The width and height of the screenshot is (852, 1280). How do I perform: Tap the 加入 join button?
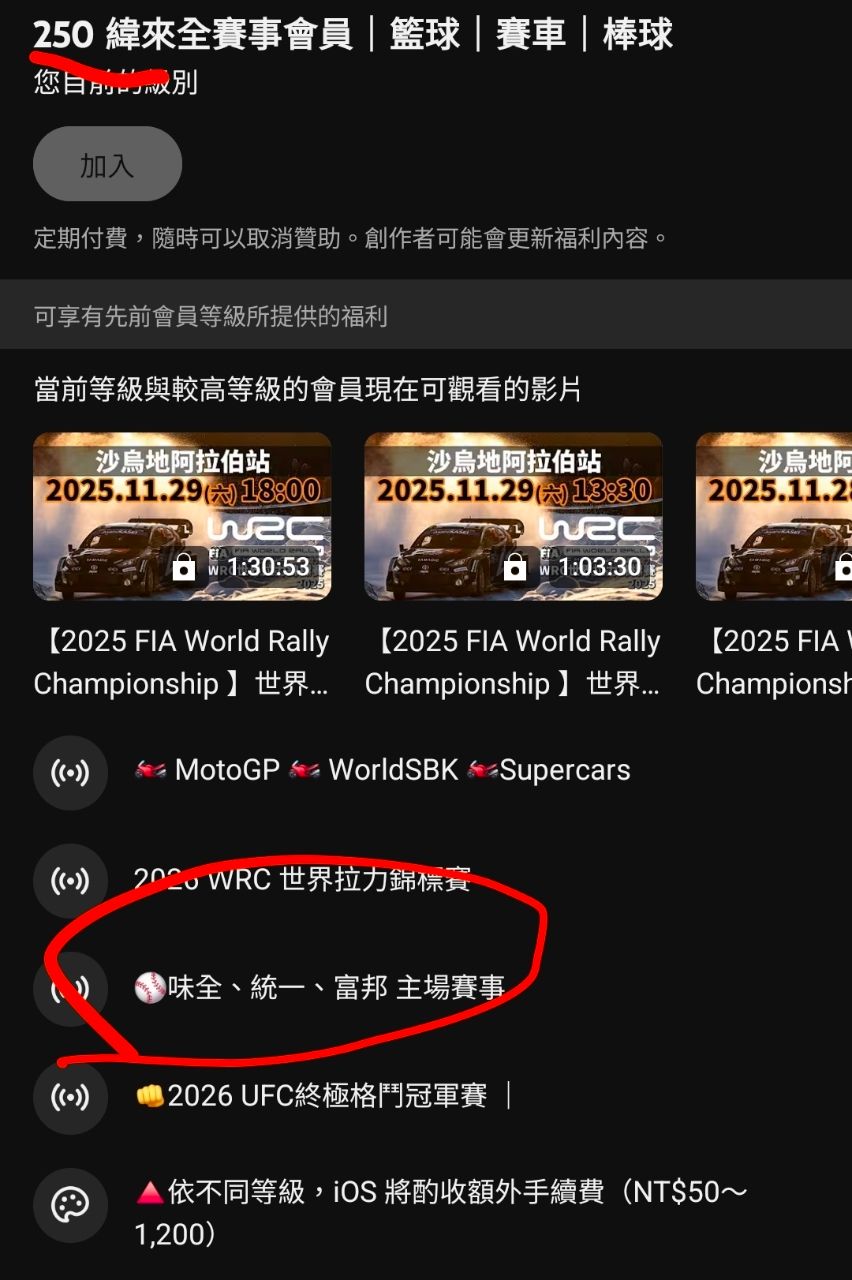coord(107,164)
